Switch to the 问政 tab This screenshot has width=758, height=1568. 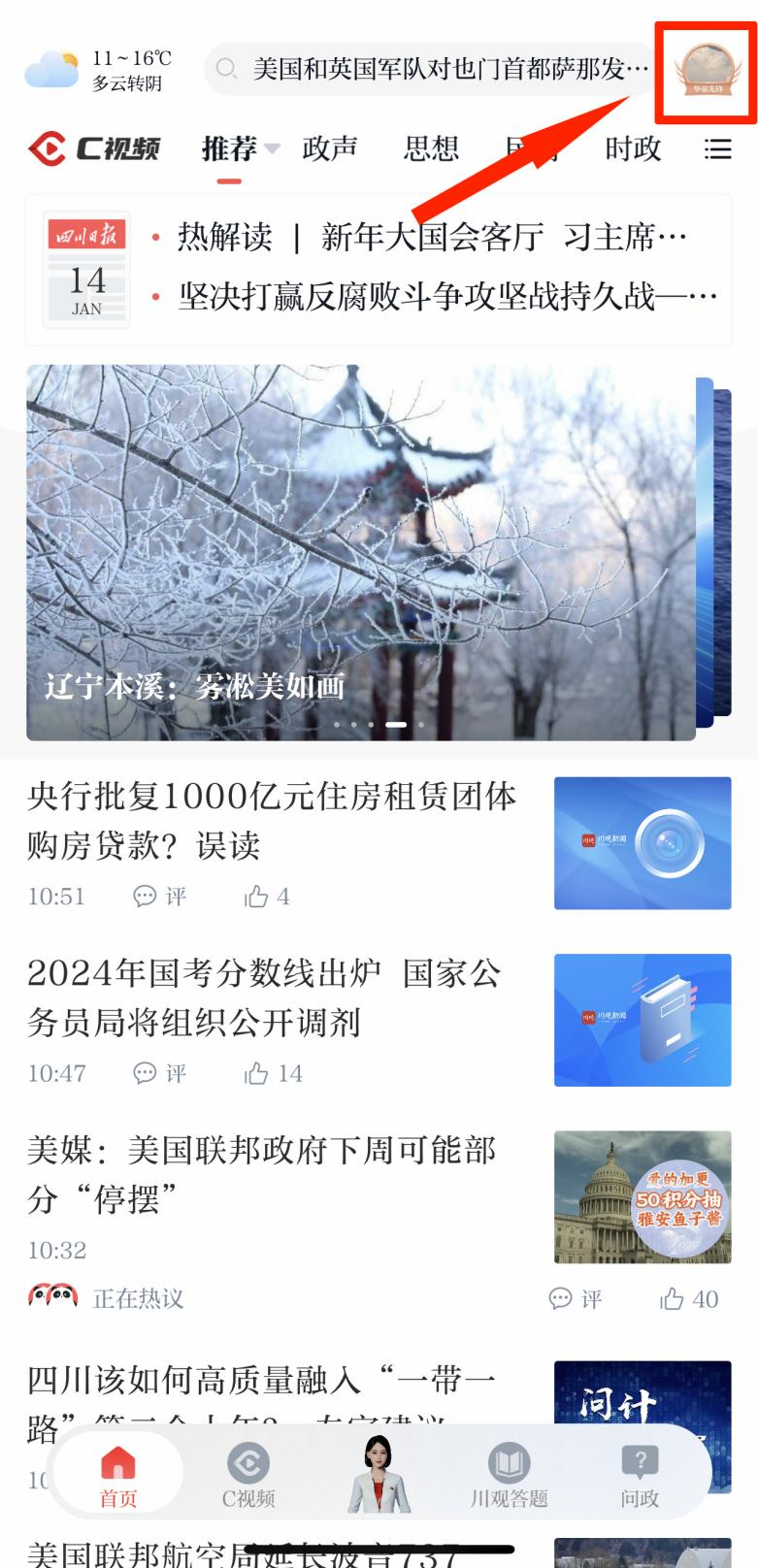click(x=640, y=1475)
